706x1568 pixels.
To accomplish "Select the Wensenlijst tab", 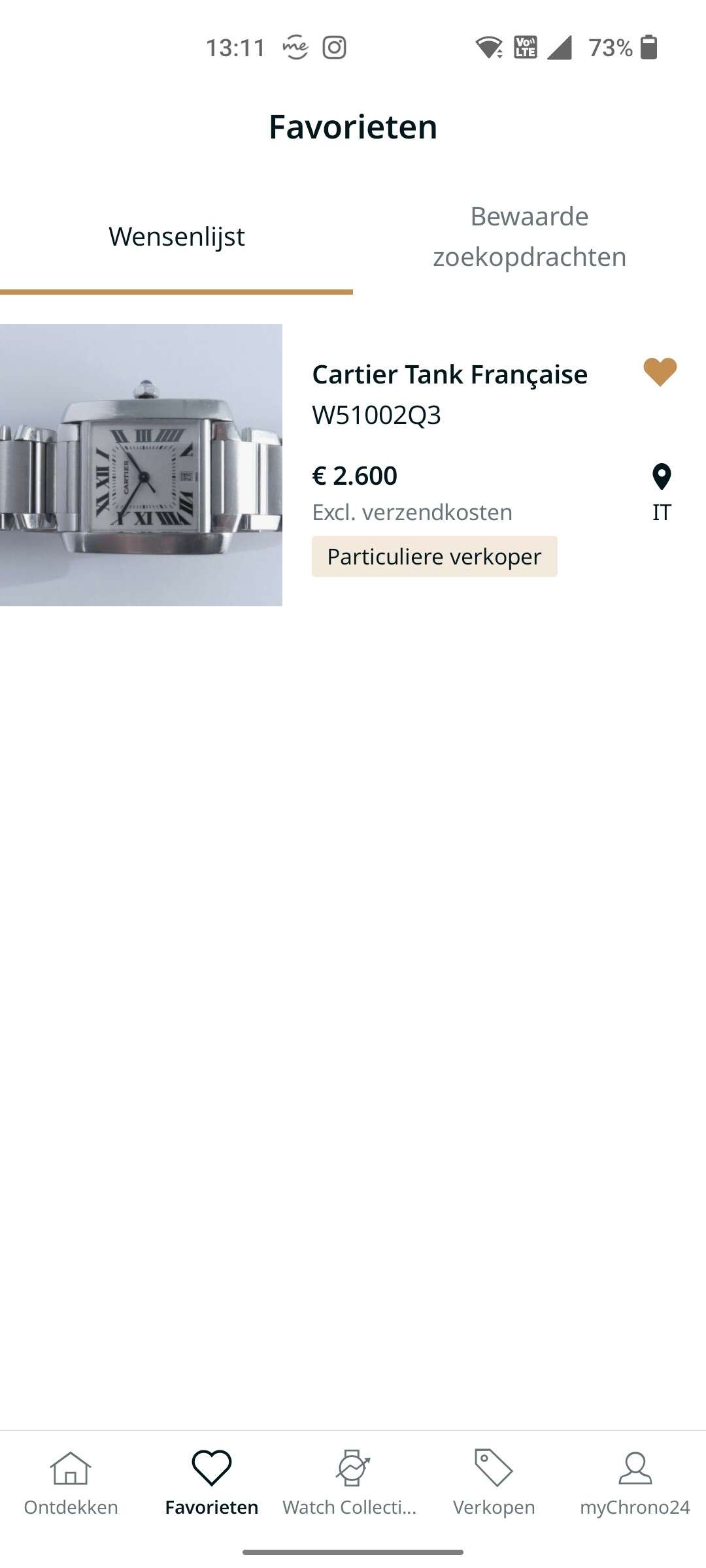I will [x=176, y=237].
